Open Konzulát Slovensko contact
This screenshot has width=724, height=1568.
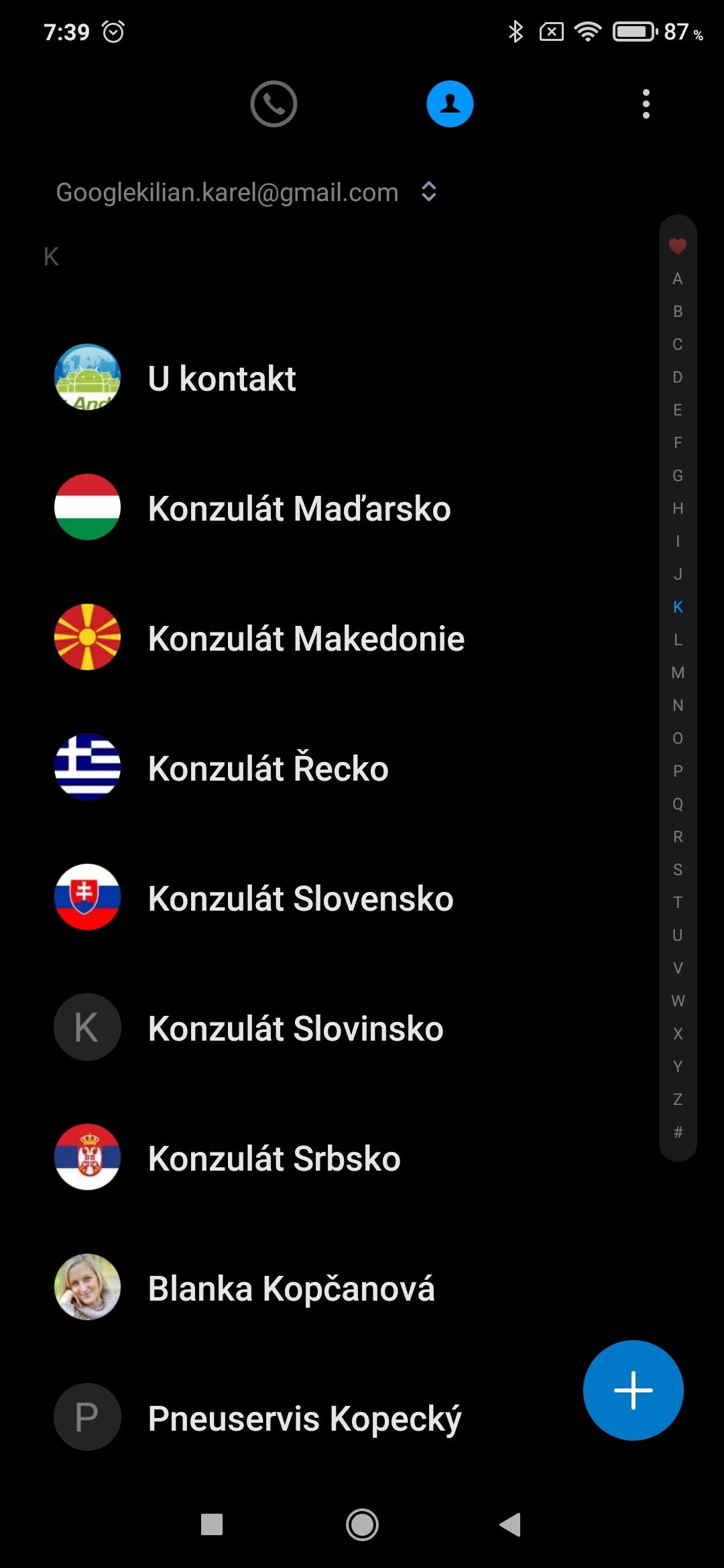click(300, 899)
